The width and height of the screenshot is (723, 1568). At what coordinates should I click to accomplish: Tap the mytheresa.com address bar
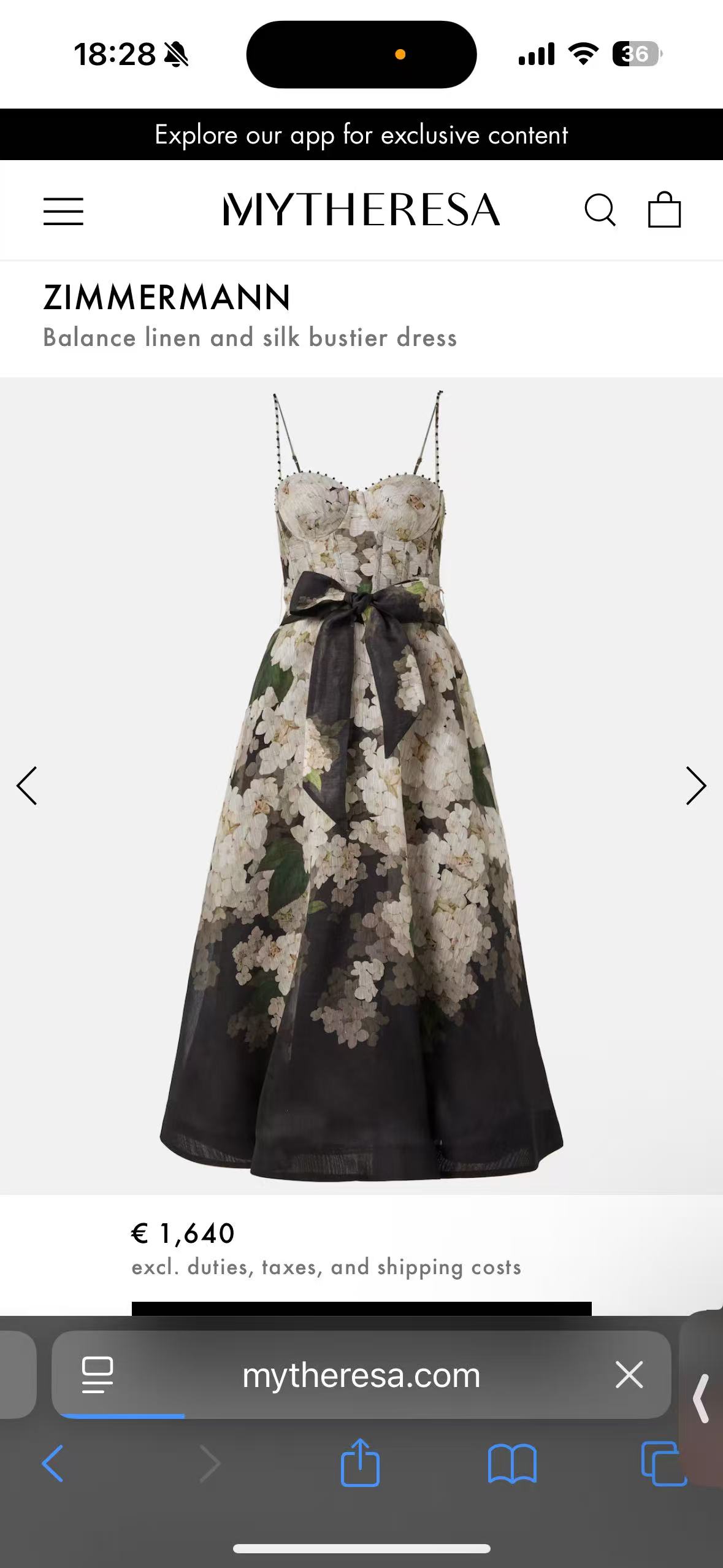(361, 1375)
